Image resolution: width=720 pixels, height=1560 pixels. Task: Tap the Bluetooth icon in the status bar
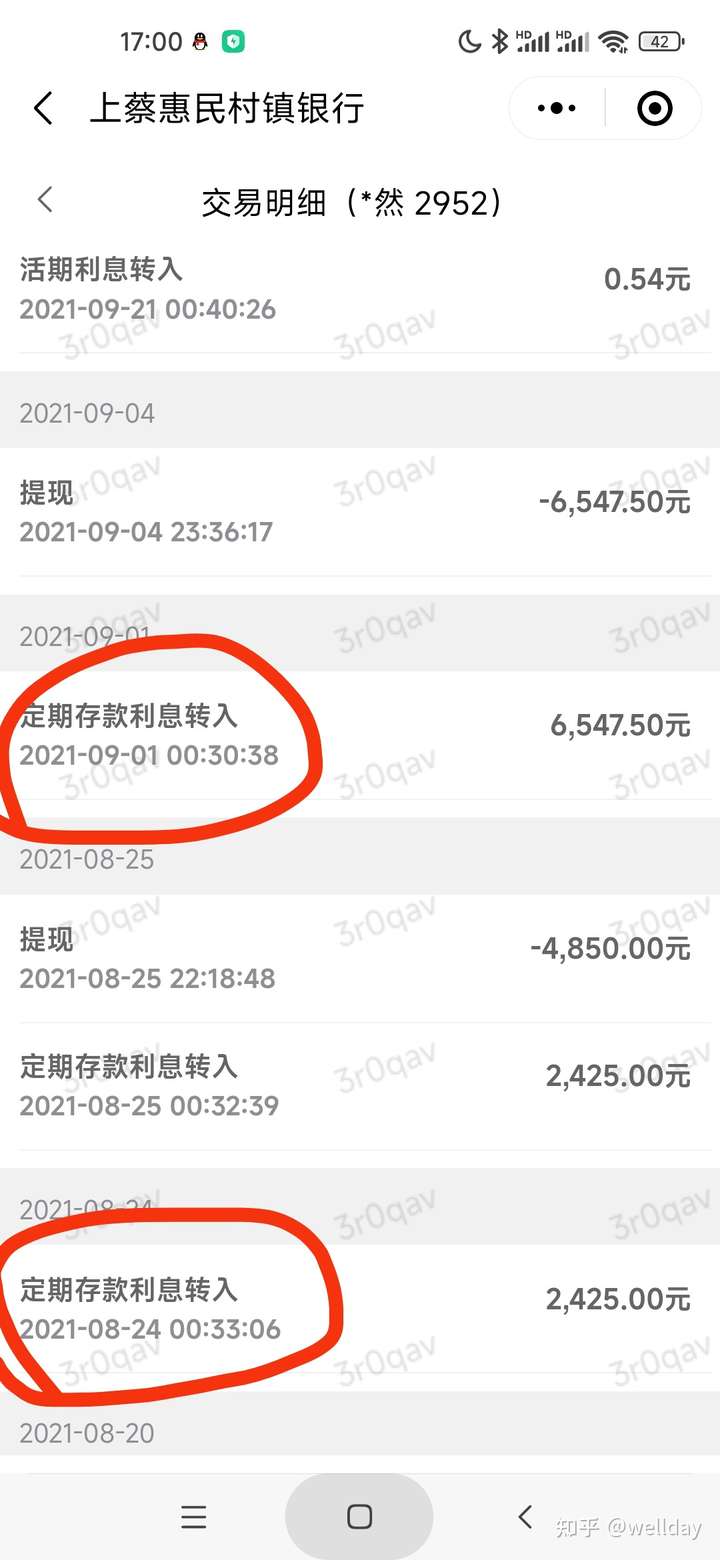pos(497,41)
